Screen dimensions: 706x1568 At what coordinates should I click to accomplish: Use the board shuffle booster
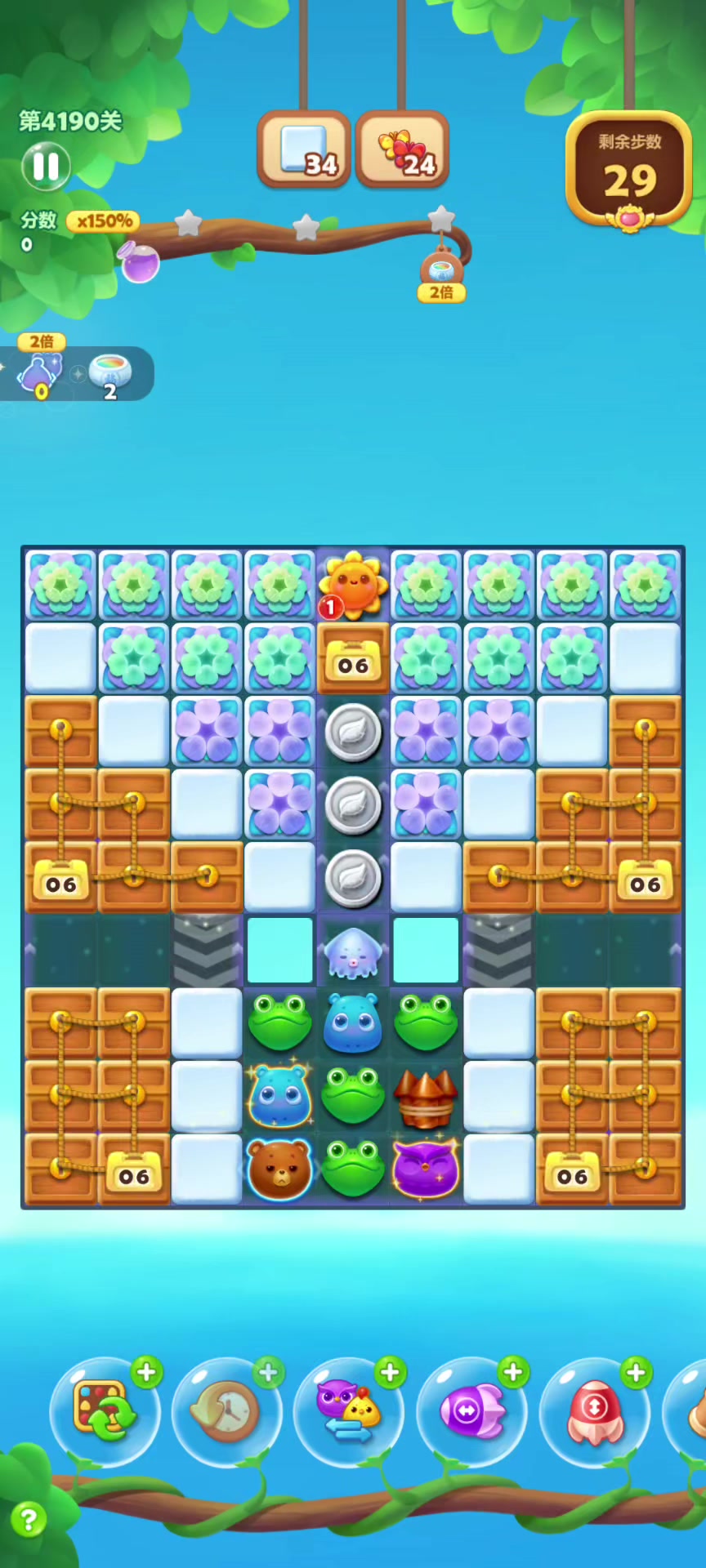[x=105, y=1411]
